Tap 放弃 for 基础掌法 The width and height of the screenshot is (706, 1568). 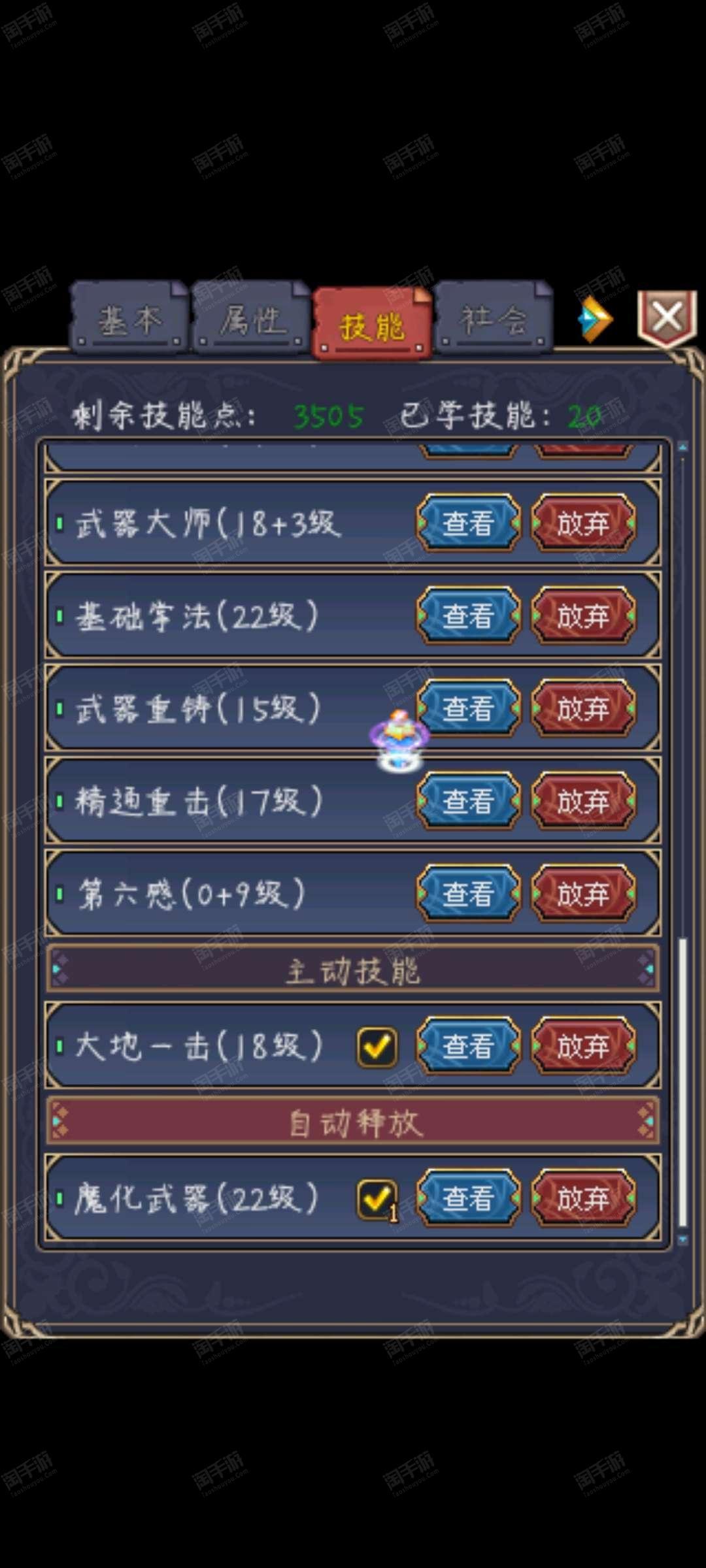[x=583, y=615]
